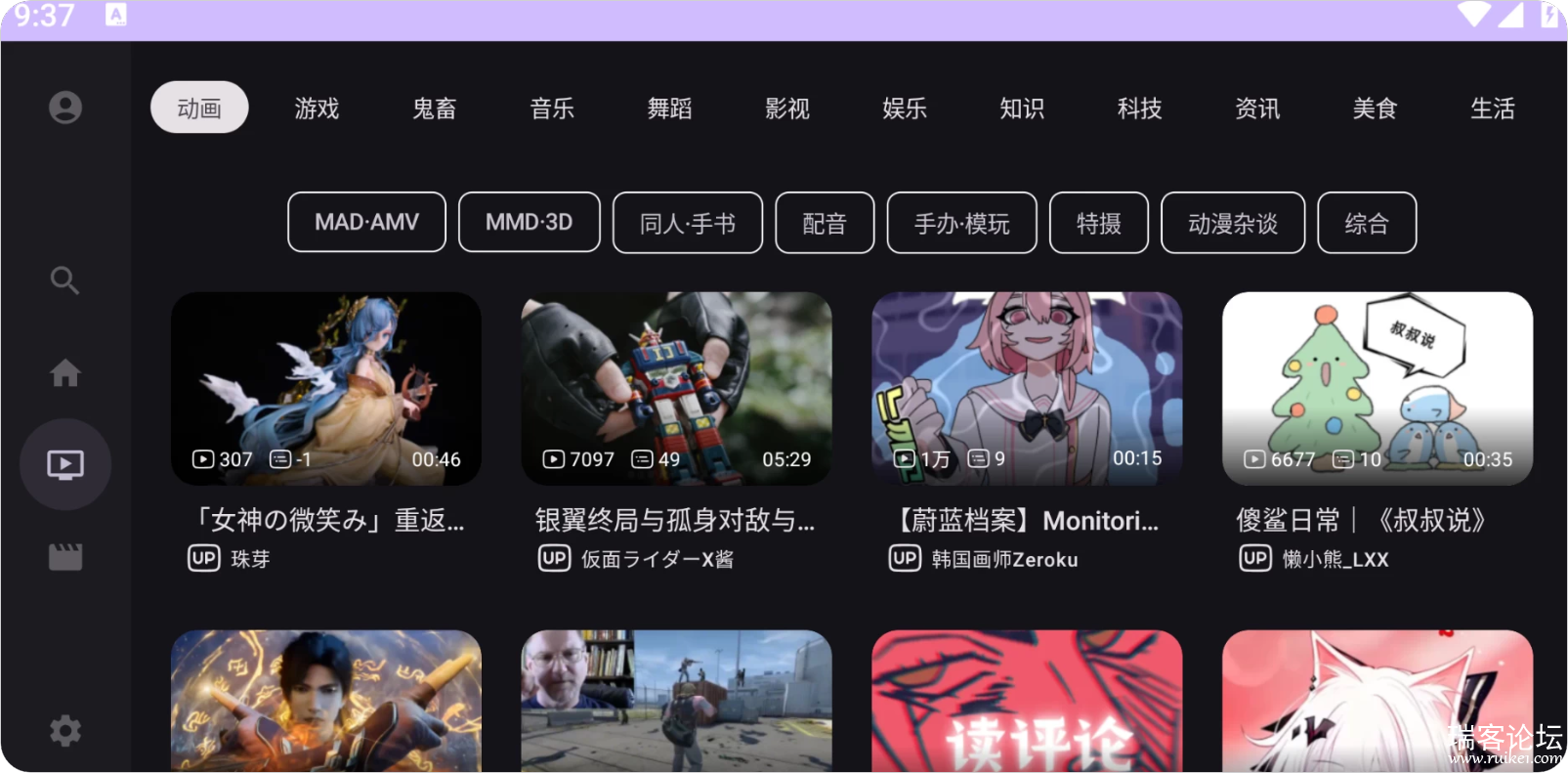Open the film clapperboard section

[65, 557]
